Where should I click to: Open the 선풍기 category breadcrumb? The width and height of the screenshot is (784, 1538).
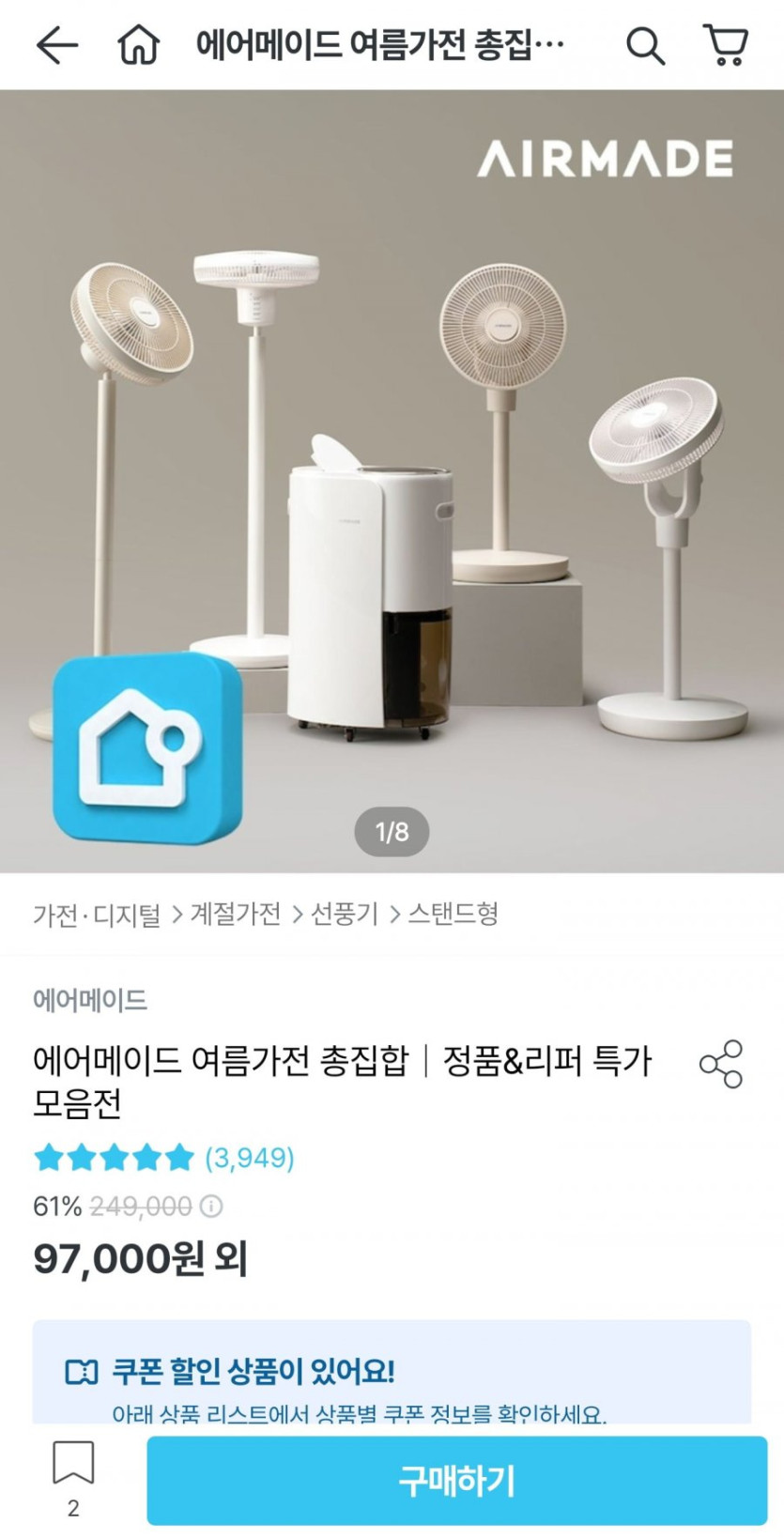[344, 914]
